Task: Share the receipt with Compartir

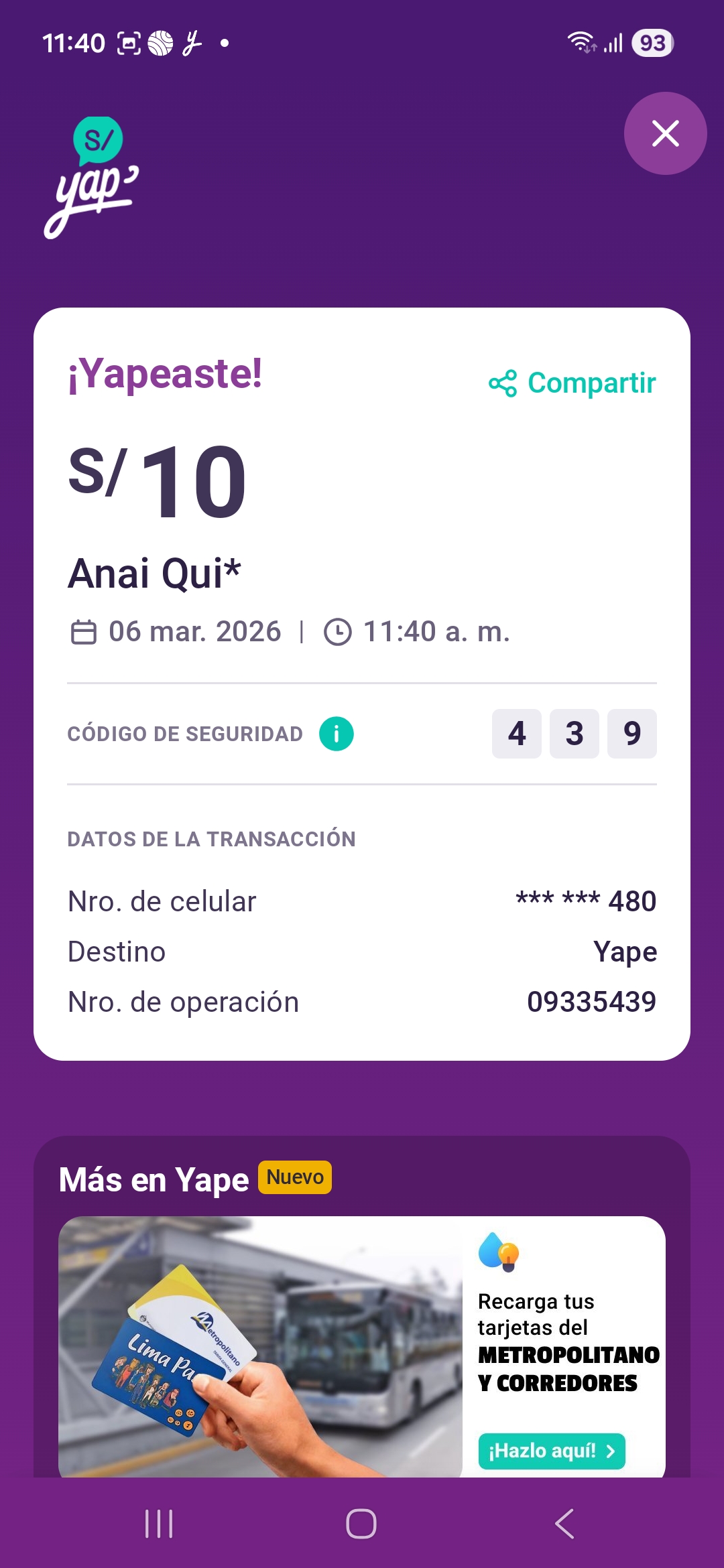Action: [x=572, y=383]
